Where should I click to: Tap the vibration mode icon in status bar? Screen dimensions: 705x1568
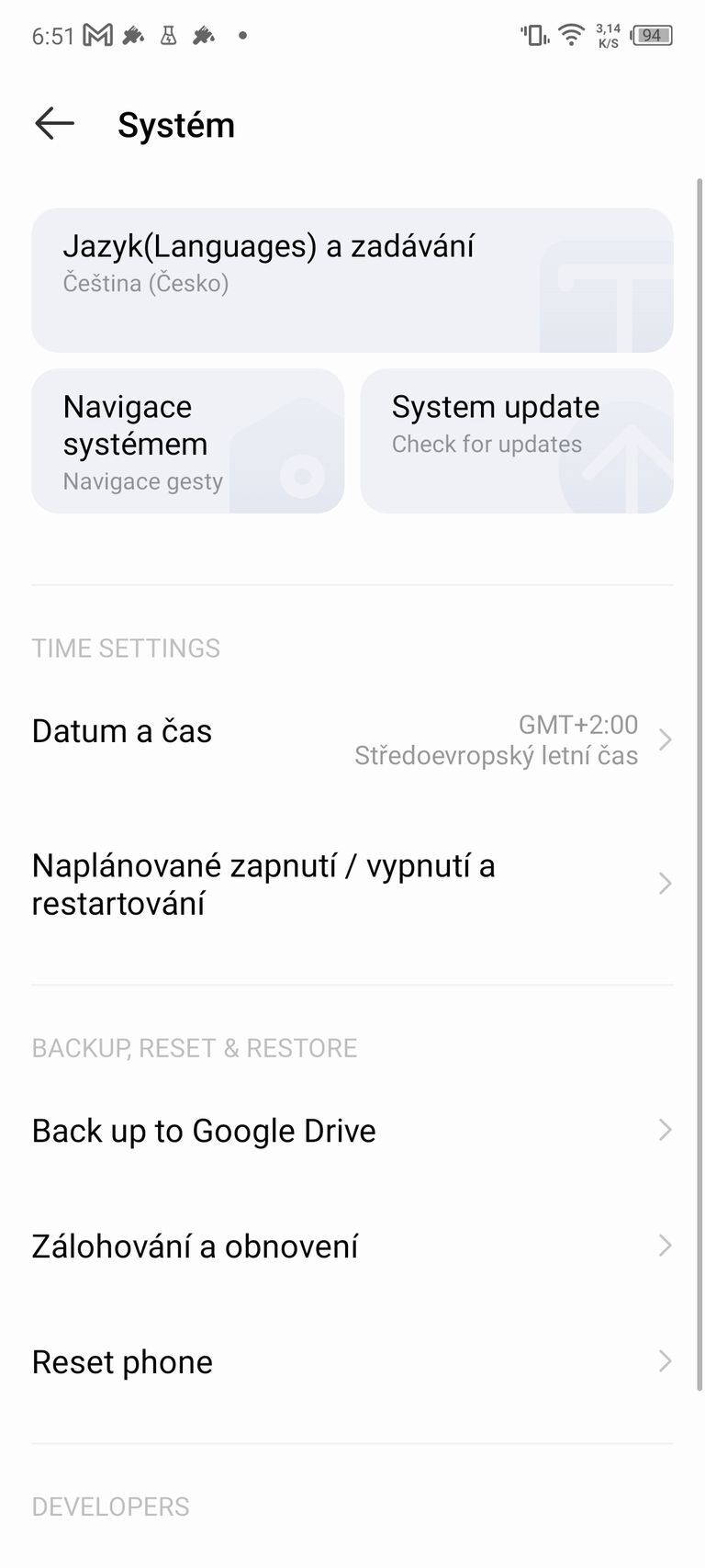click(x=531, y=34)
